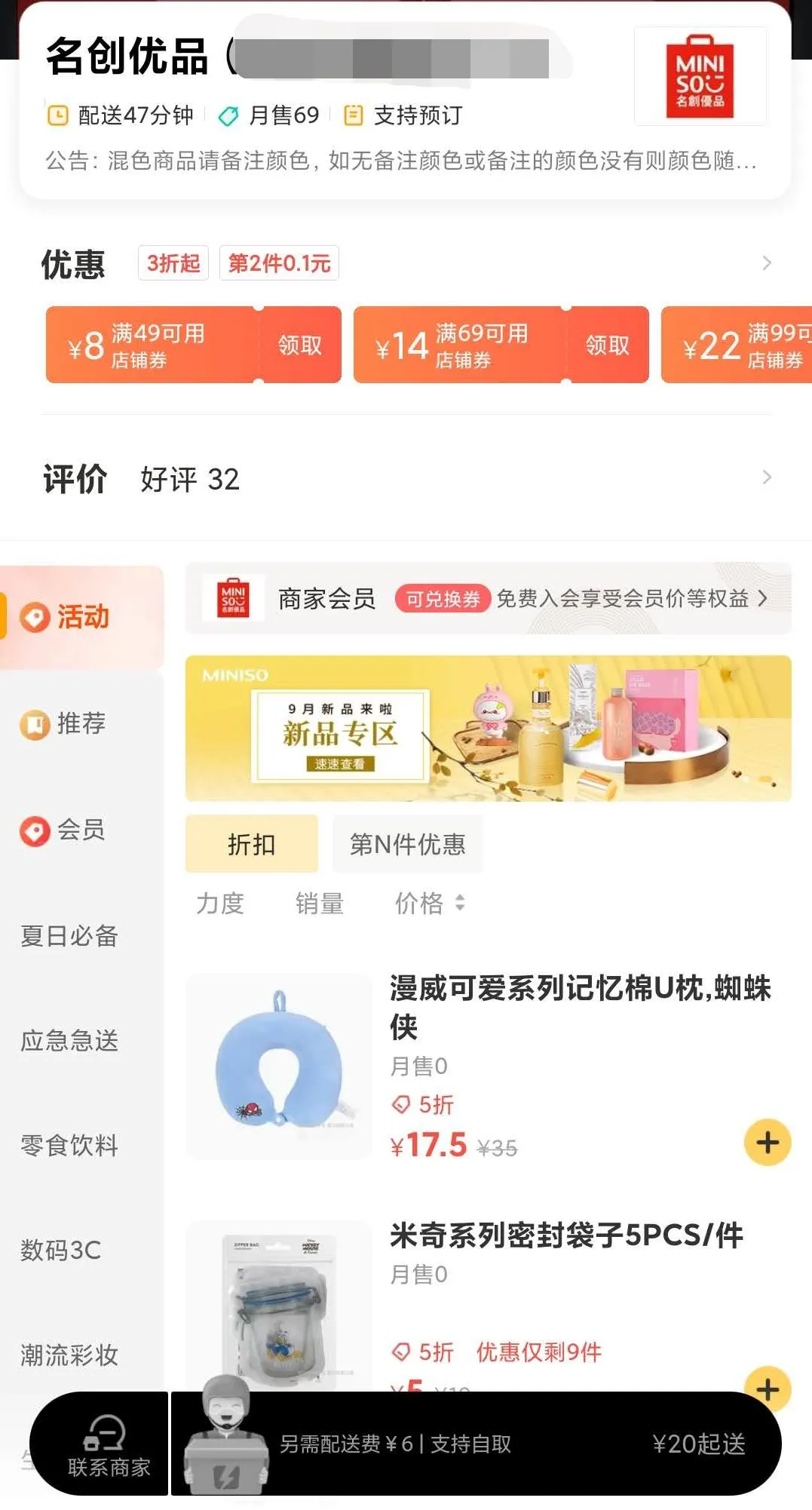Viewport: 812px width, 1510px height.
Task: Select the 活动 category
Action: pos(81,617)
